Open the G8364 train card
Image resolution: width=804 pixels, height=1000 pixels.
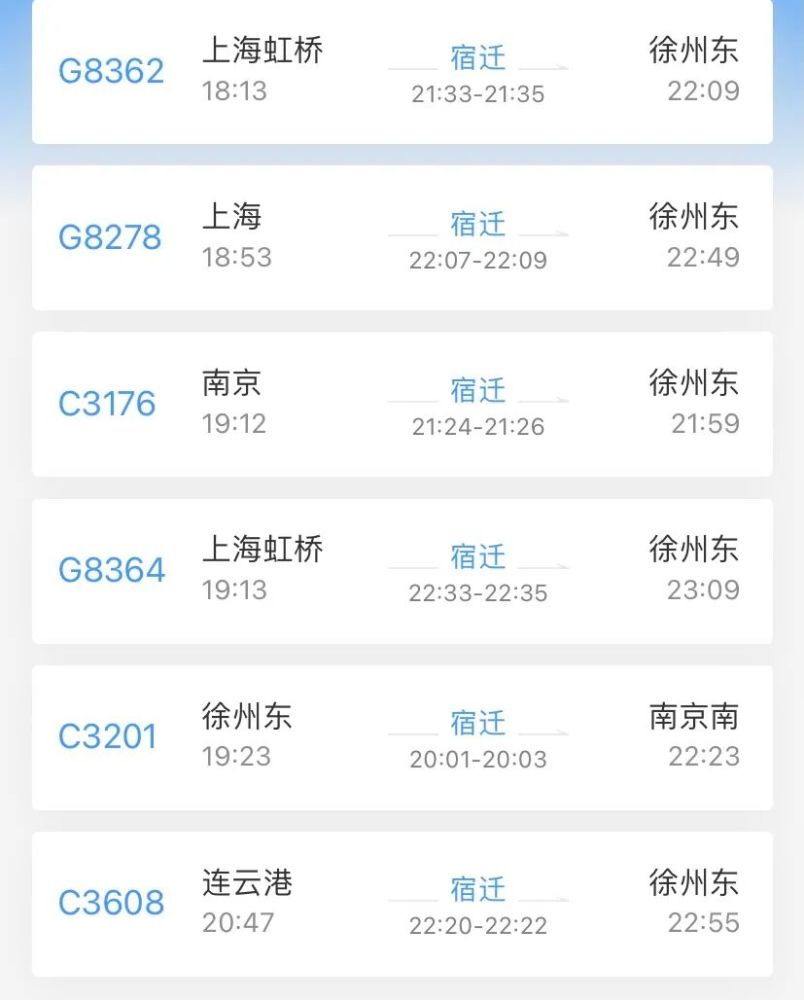402,570
